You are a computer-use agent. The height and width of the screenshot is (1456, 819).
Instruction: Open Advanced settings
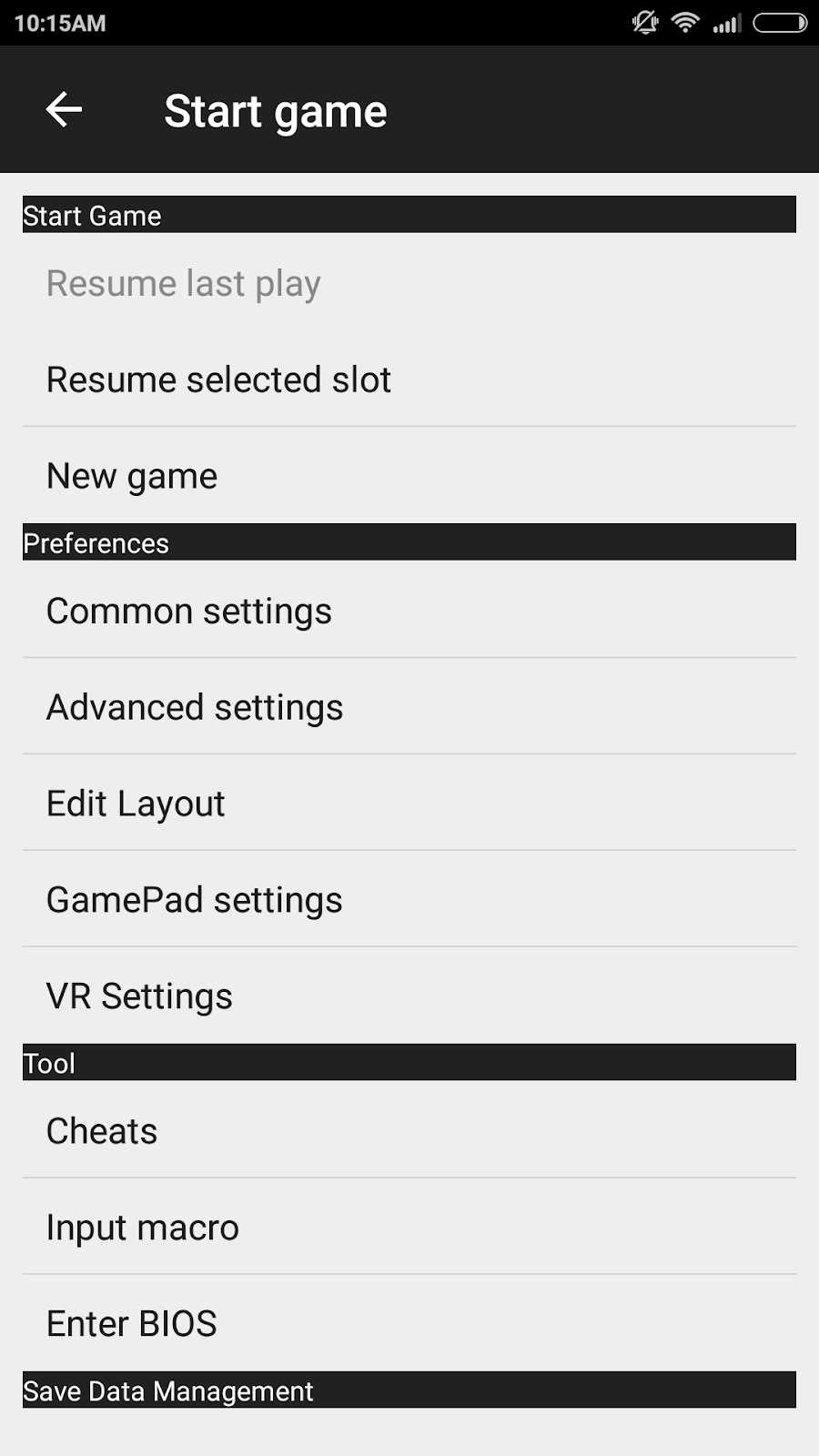[x=195, y=707]
